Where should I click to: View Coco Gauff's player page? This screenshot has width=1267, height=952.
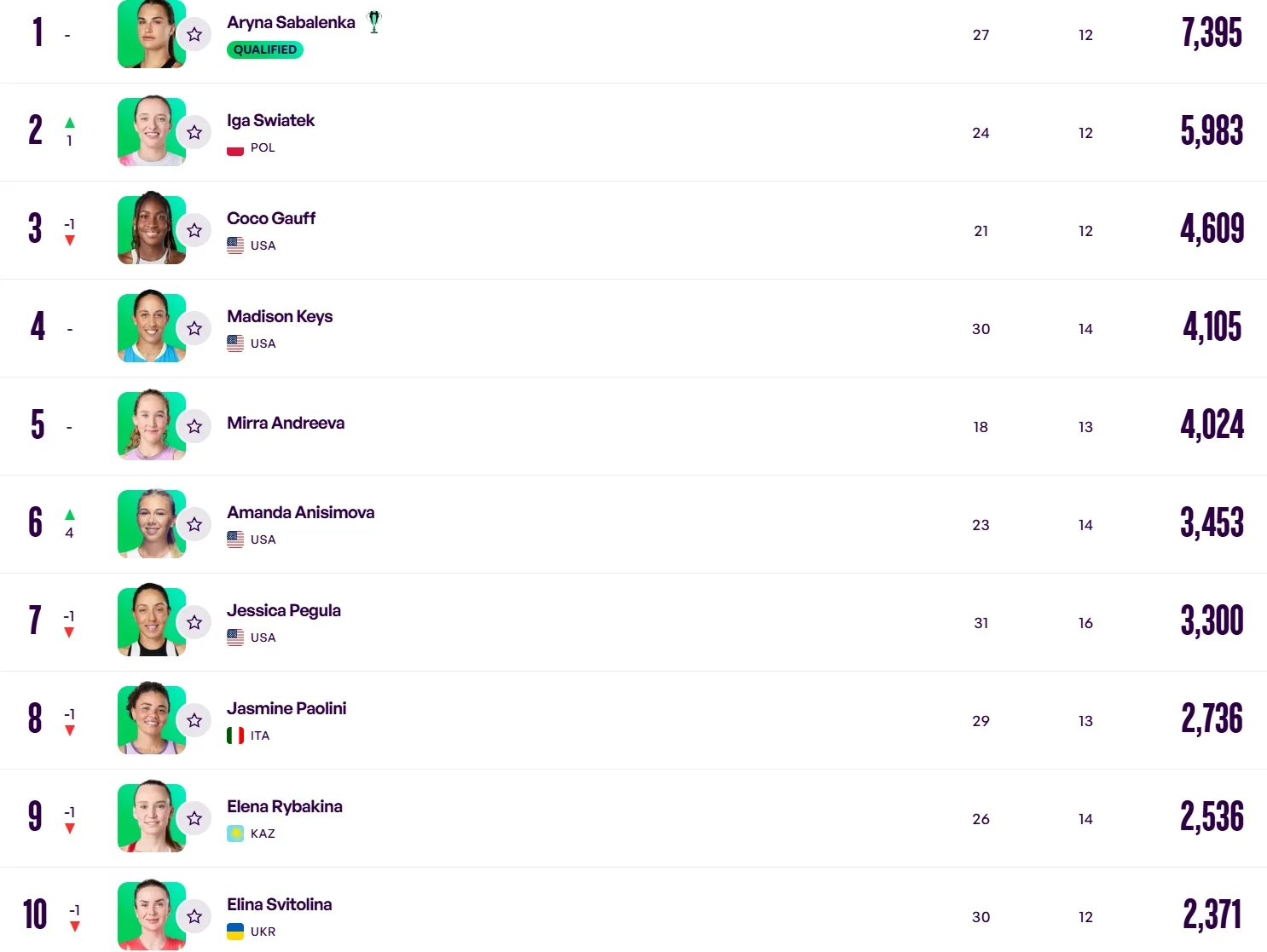coord(271,218)
